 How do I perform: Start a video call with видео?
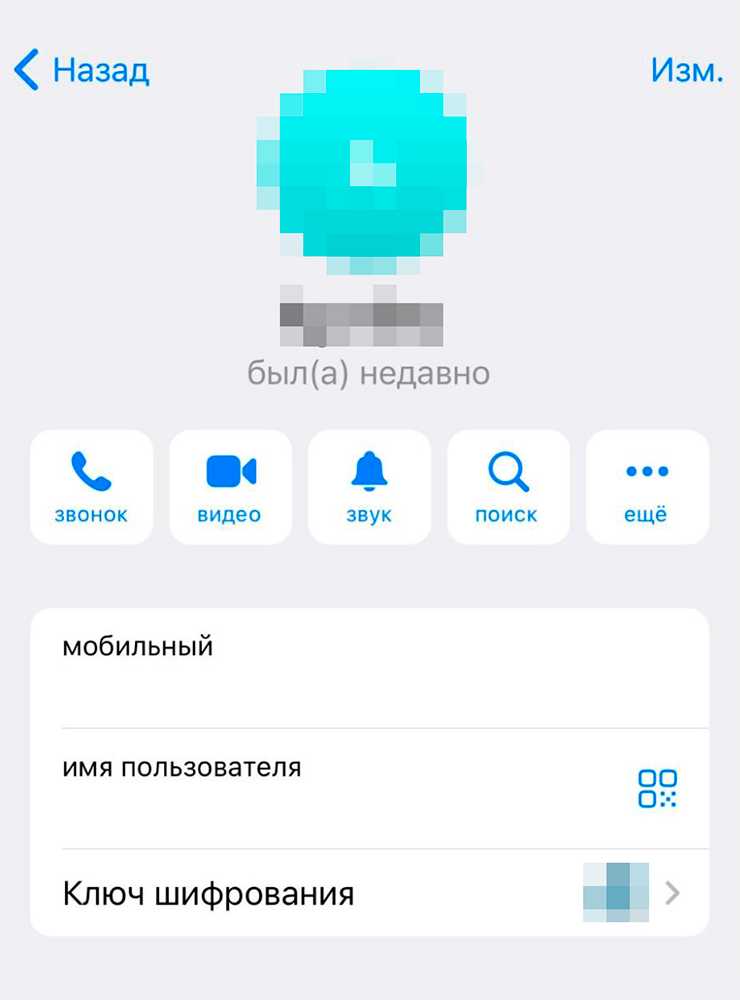230,487
